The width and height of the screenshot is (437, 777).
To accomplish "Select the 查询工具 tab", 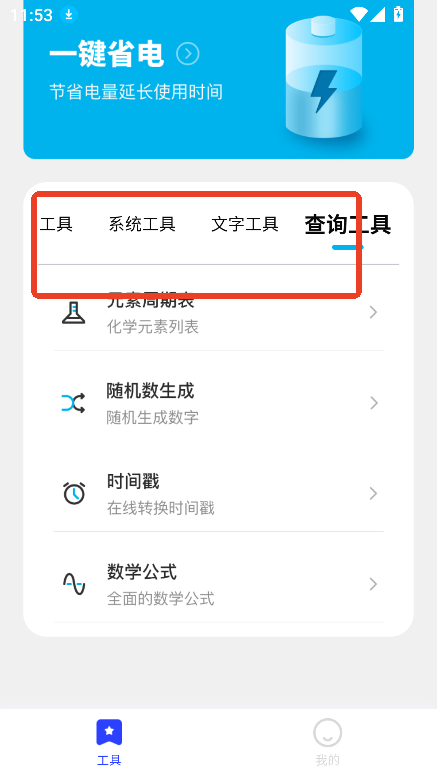I will [347, 225].
